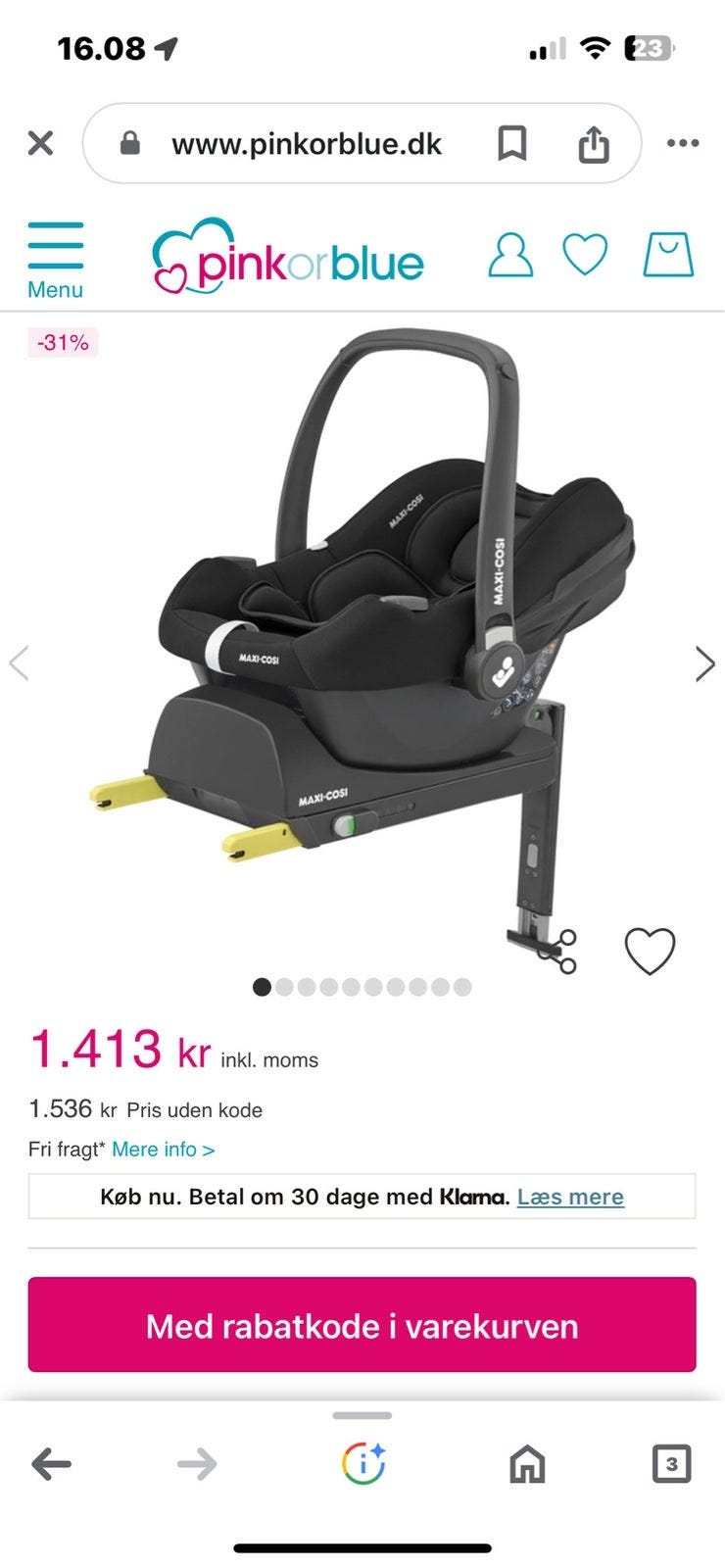
Task: Add the car seat to favorites
Action: click(650, 952)
